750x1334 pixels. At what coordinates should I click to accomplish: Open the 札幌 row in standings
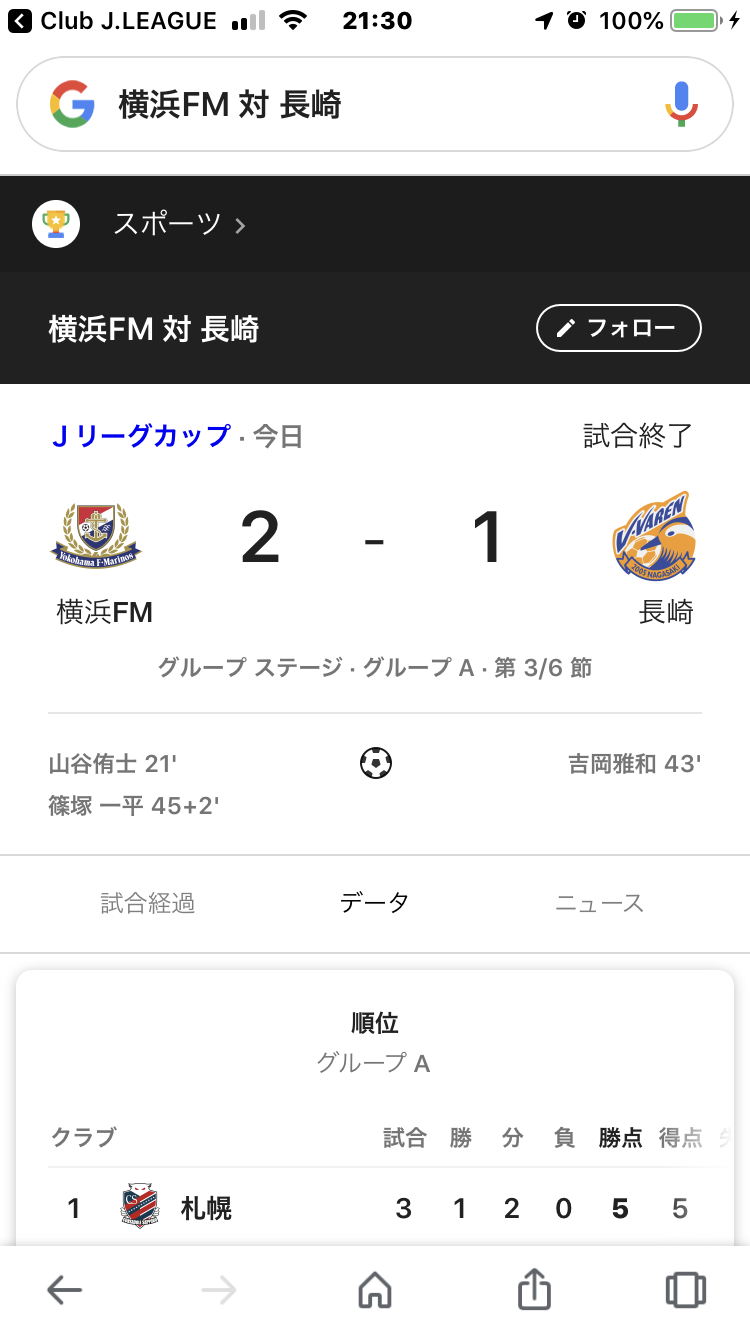pos(206,1209)
